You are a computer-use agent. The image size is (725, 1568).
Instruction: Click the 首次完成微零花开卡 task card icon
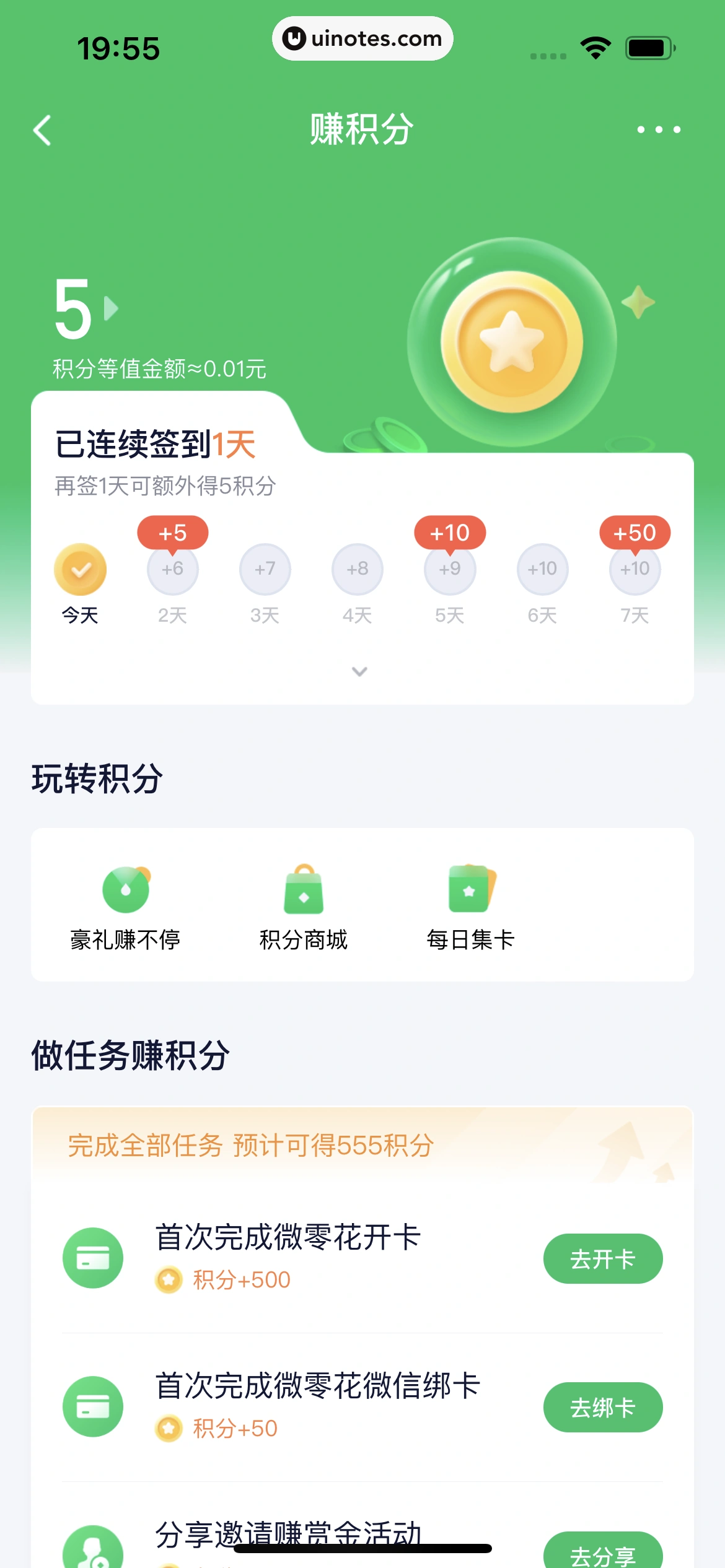(x=92, y=1258)
